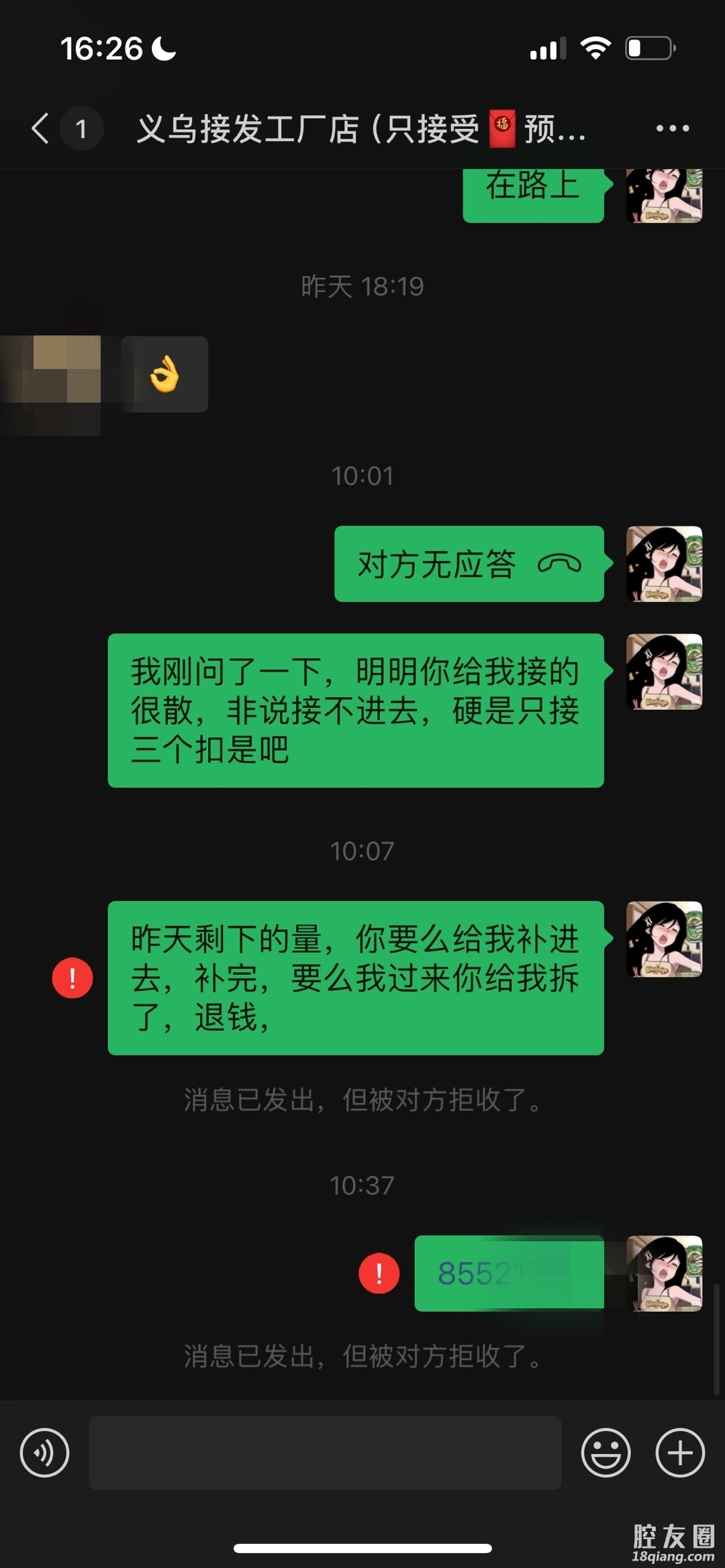Resend the failed message starting with 昨天剩下的量
The image size is (725, 1568).
pos(72,978)
